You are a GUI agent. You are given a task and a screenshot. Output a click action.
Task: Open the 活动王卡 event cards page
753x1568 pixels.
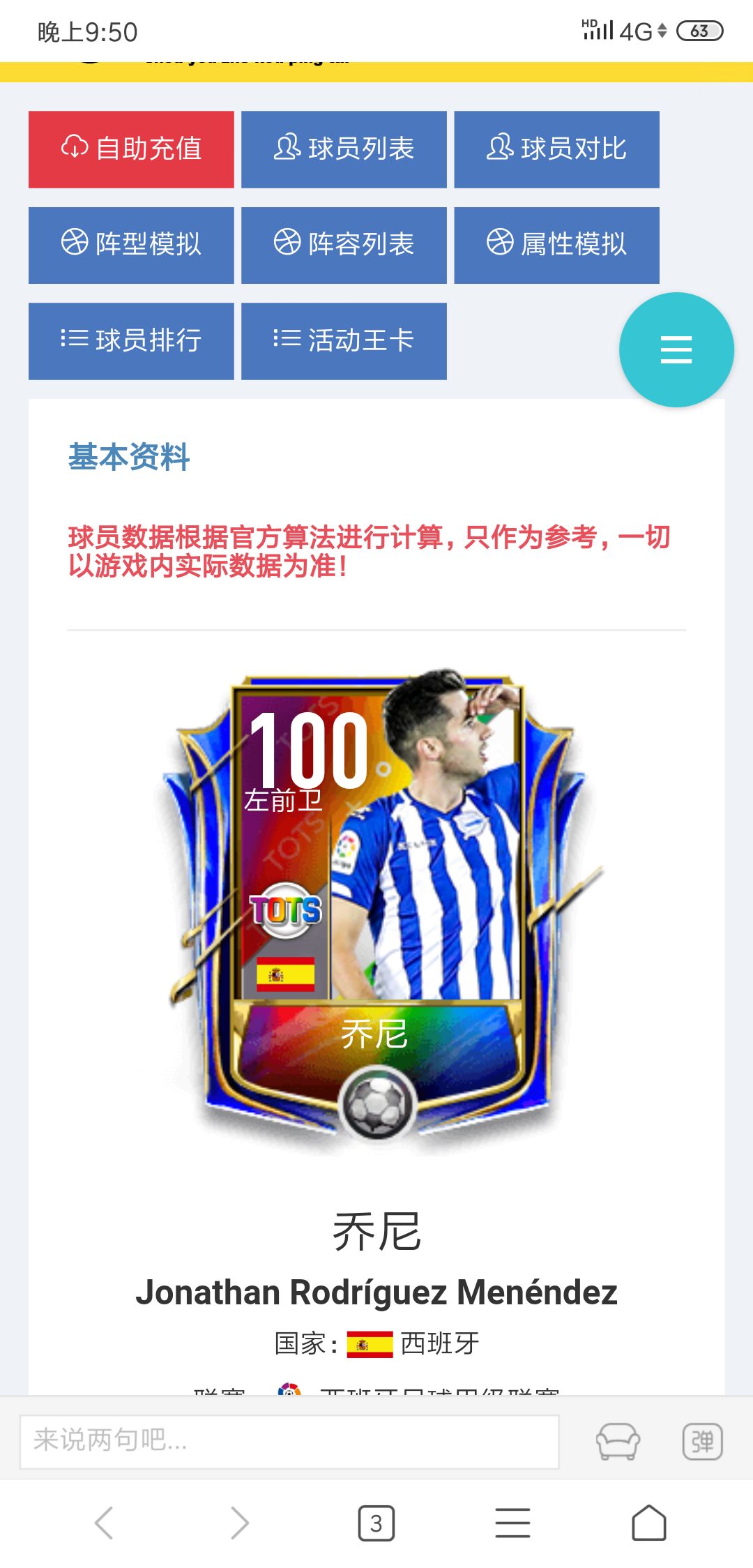click(x=344, y=340)
